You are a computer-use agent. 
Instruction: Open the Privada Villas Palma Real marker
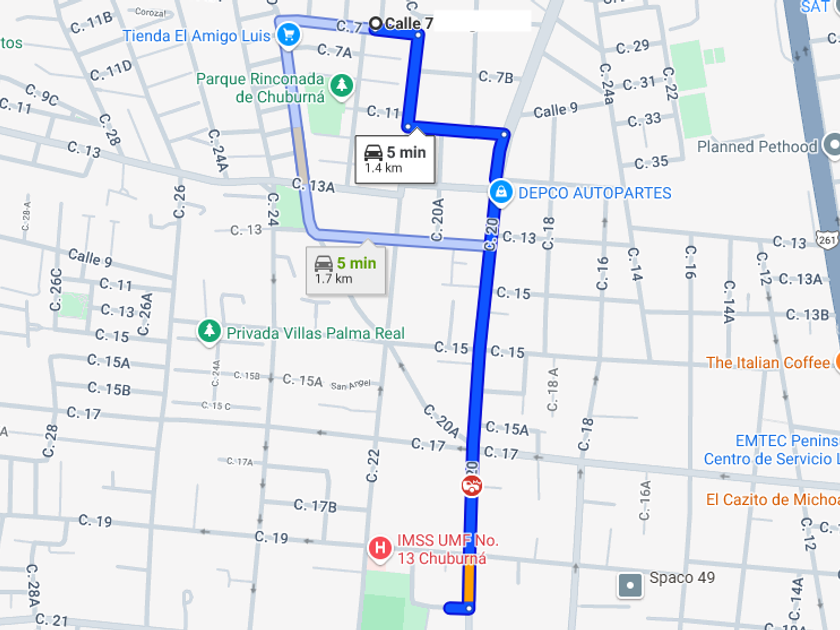[x=209, y=332]
